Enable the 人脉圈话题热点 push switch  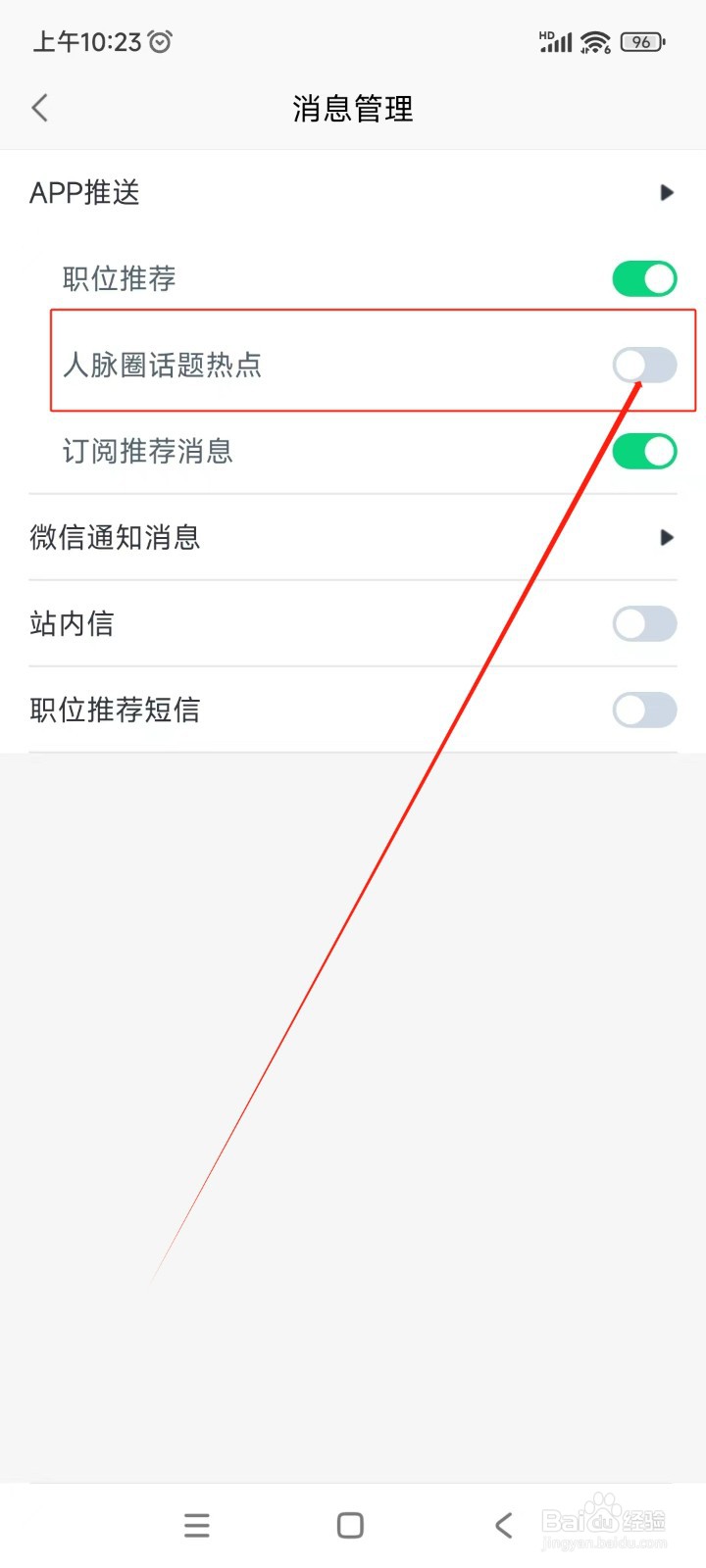coord(645,365)
